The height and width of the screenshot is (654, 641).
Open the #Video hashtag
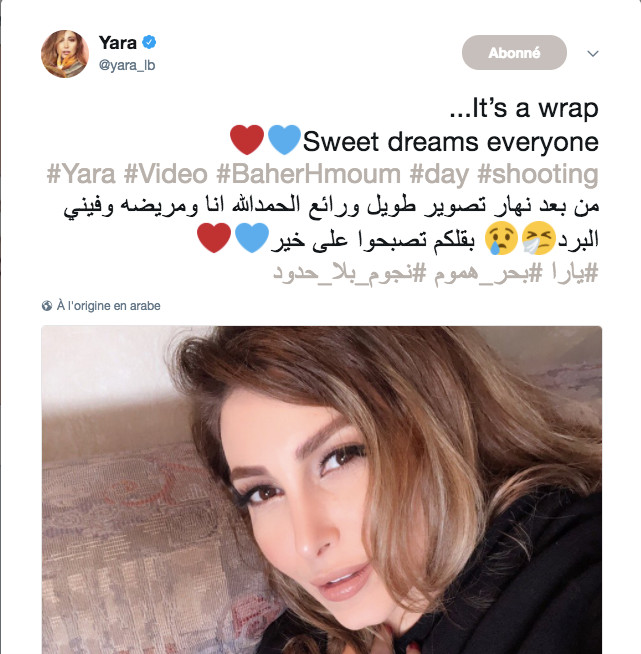coord(166,174)
